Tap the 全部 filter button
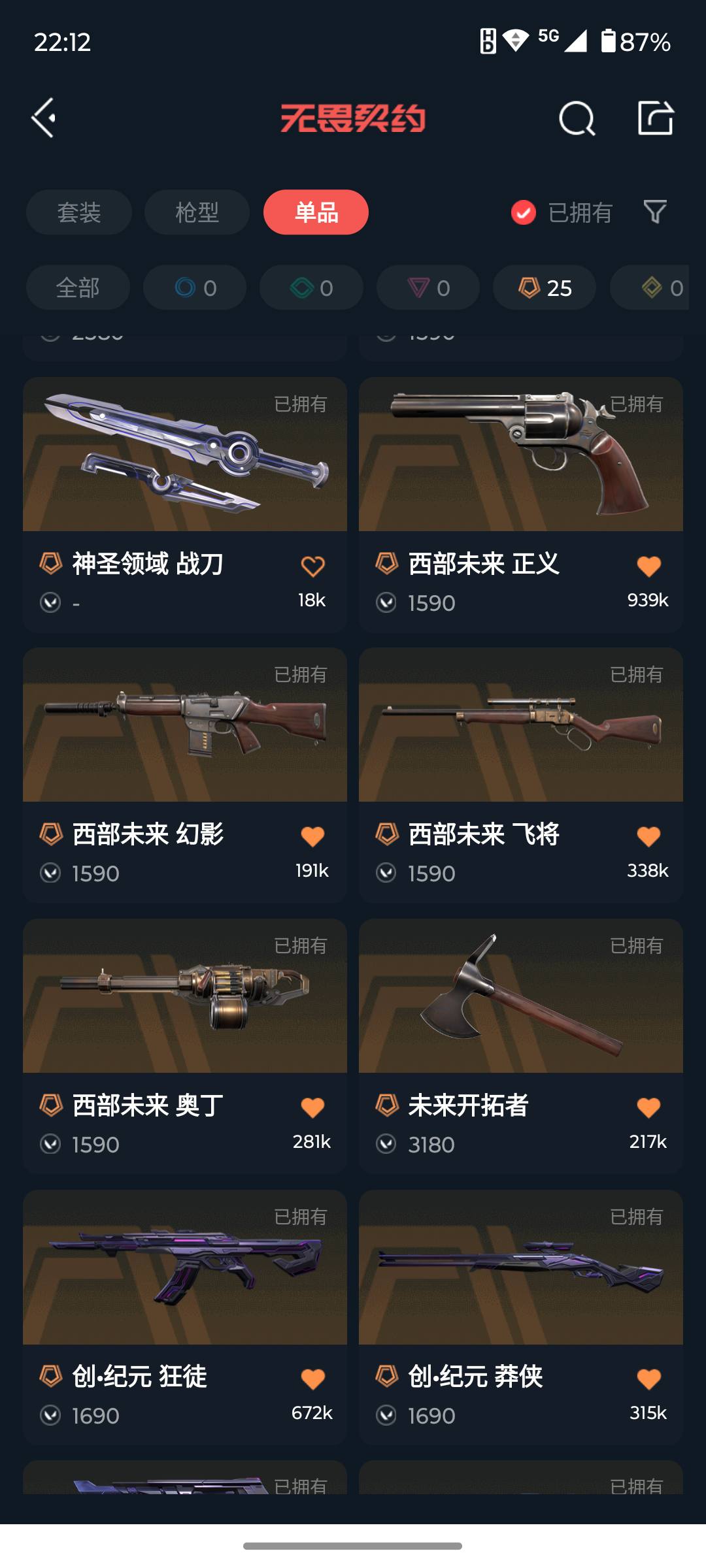This screenshot has height=1568, width=706. (x=78, y=287)
